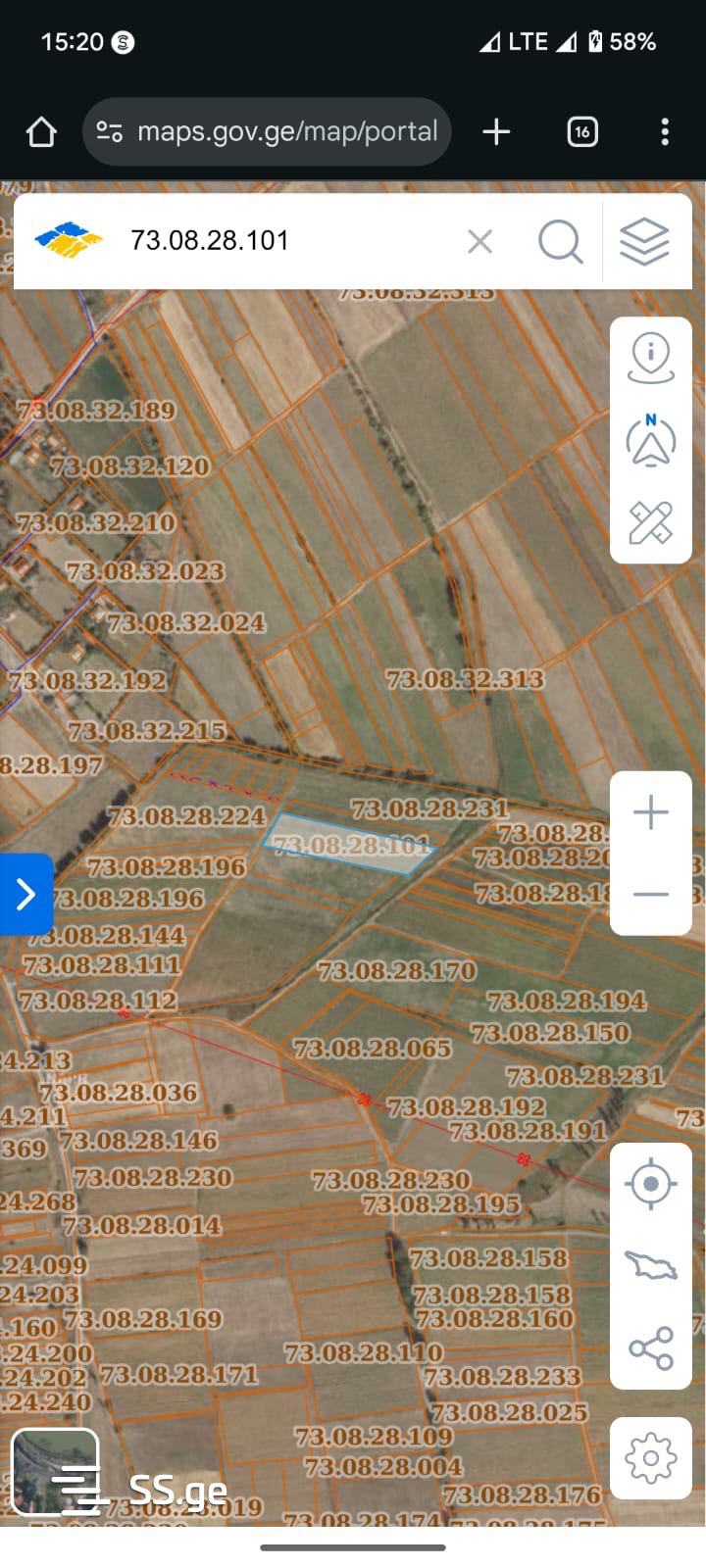The image size is (706, 1568).
Task: Open the map settings gear
Action: (651, 1458)
